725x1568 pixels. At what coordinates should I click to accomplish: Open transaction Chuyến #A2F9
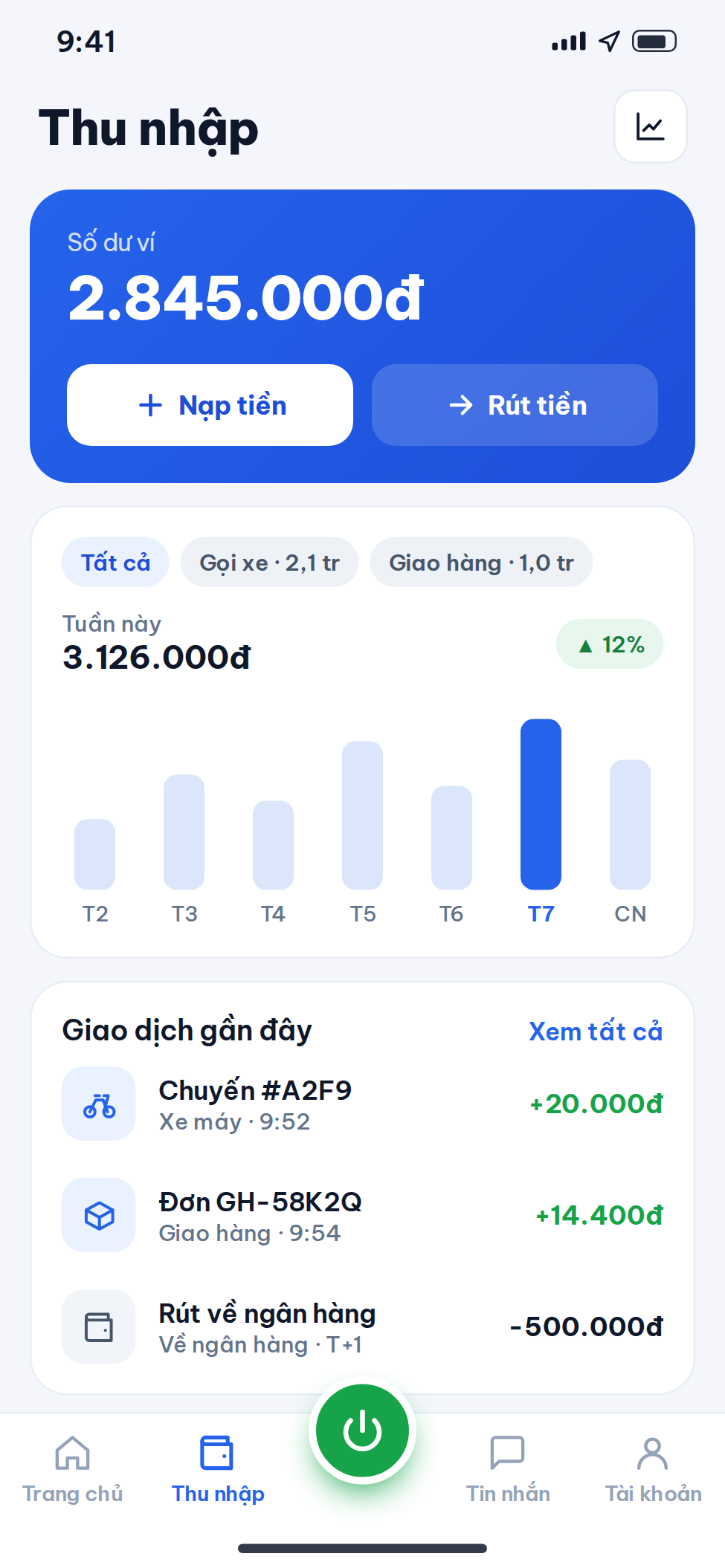pyautogui.click(x=362, y=1104)
